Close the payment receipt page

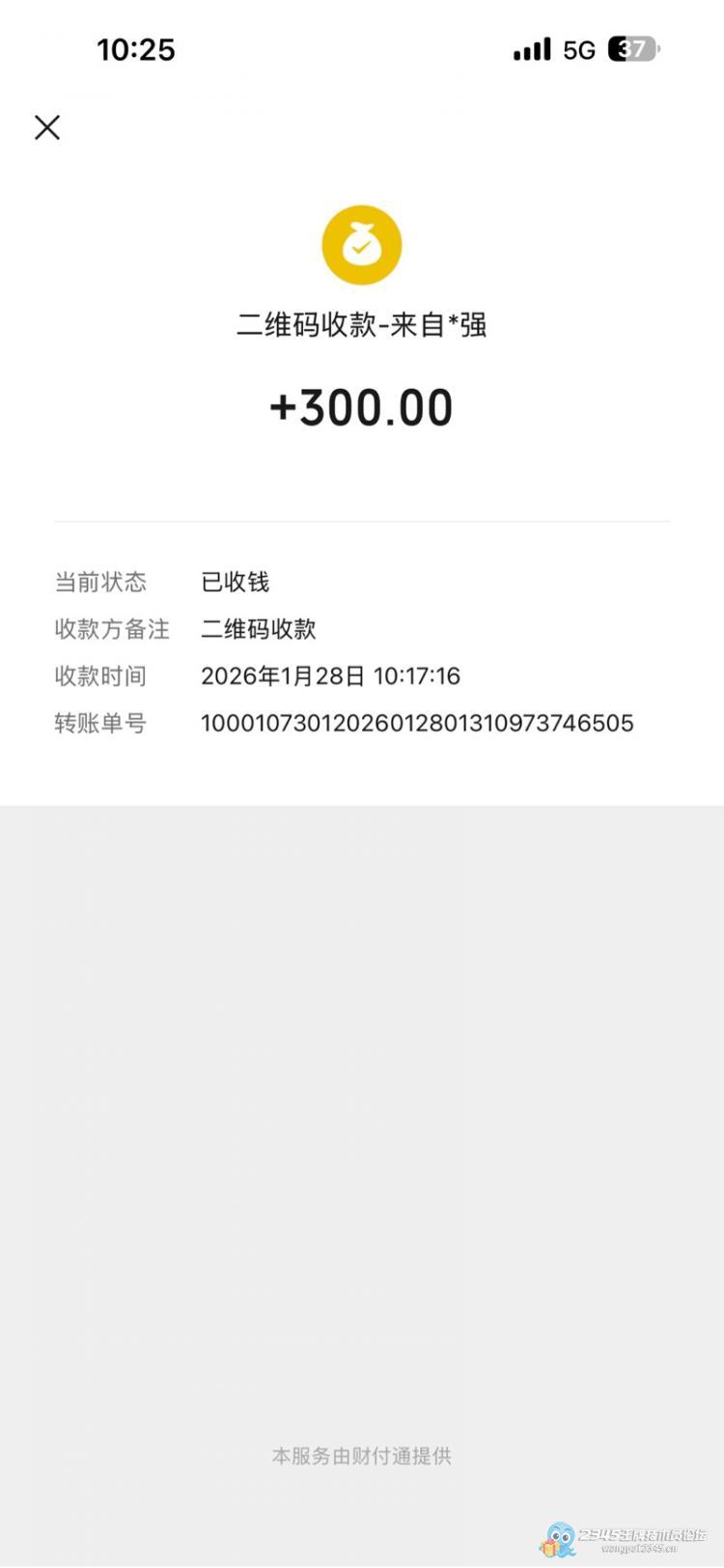click(x=47, y=127)
